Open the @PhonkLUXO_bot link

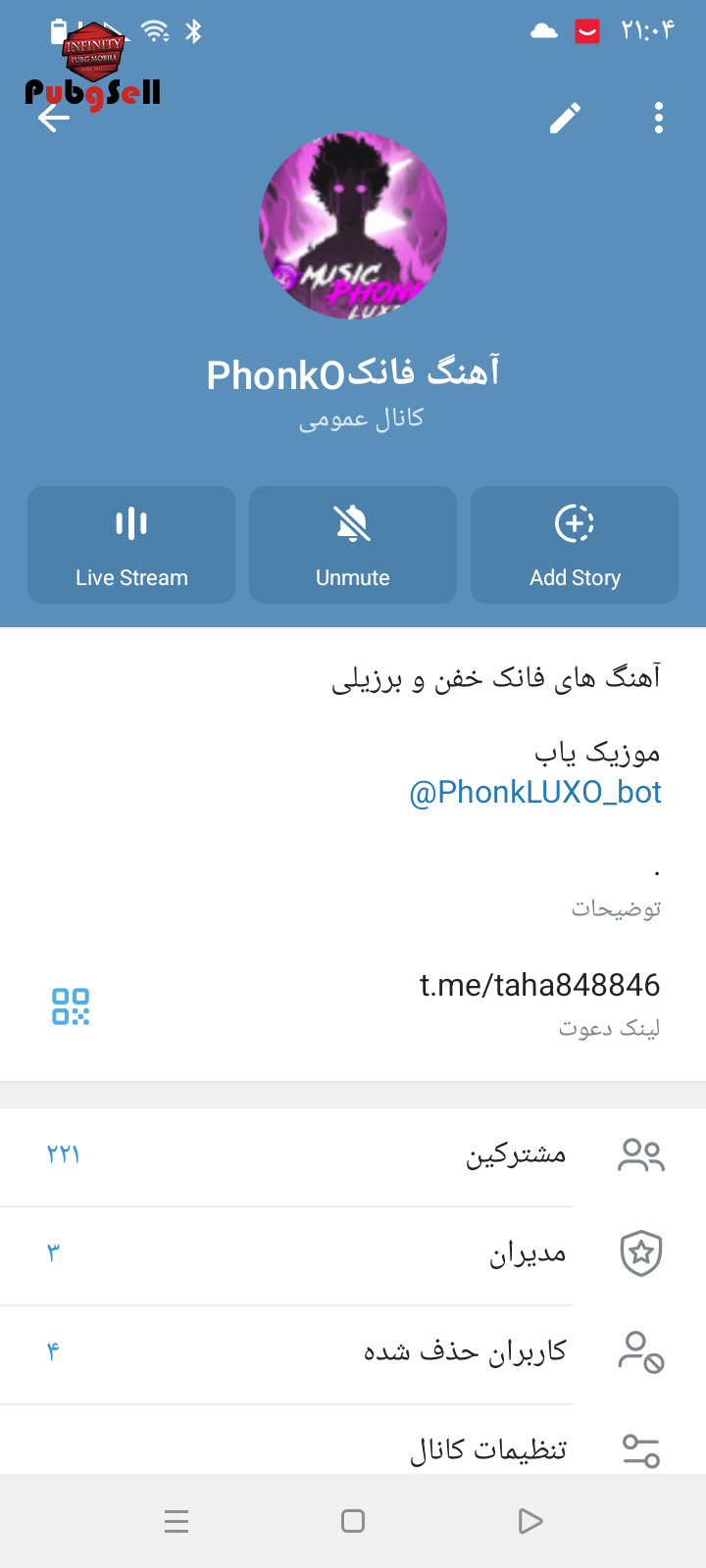(x=535, y=792)
